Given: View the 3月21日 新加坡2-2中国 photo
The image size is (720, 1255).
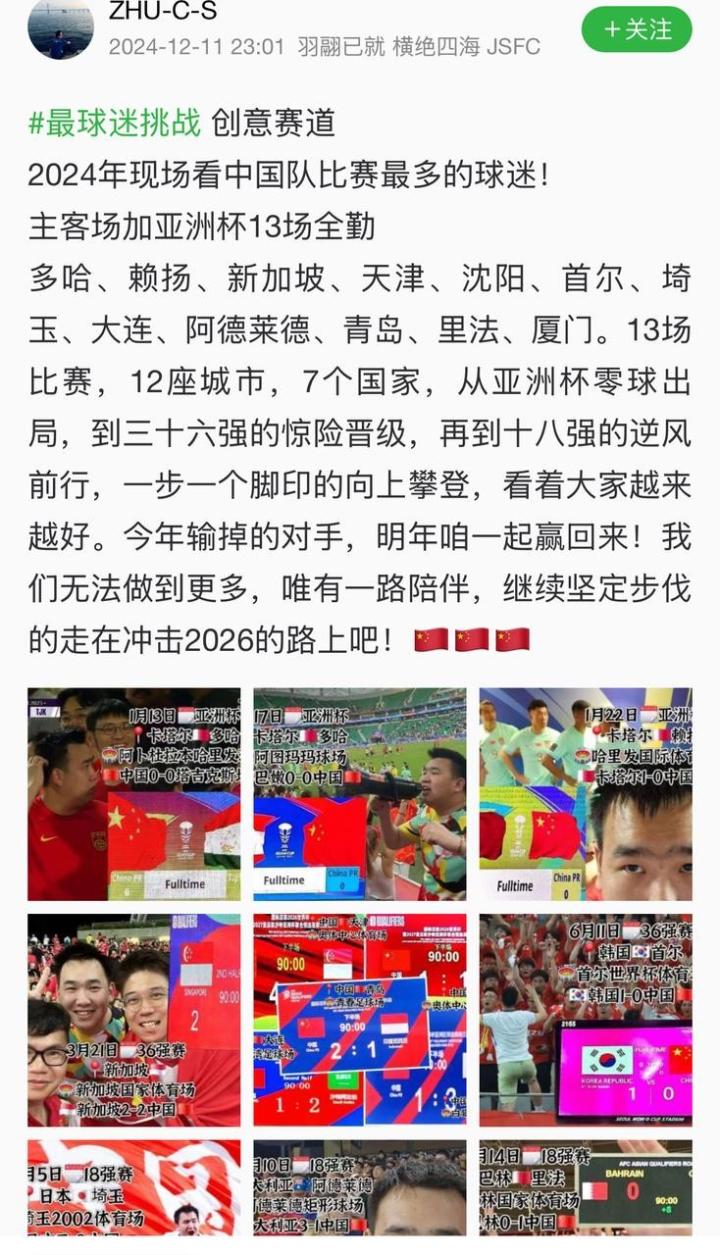Looking at the screenshot, I should 134,1020.
